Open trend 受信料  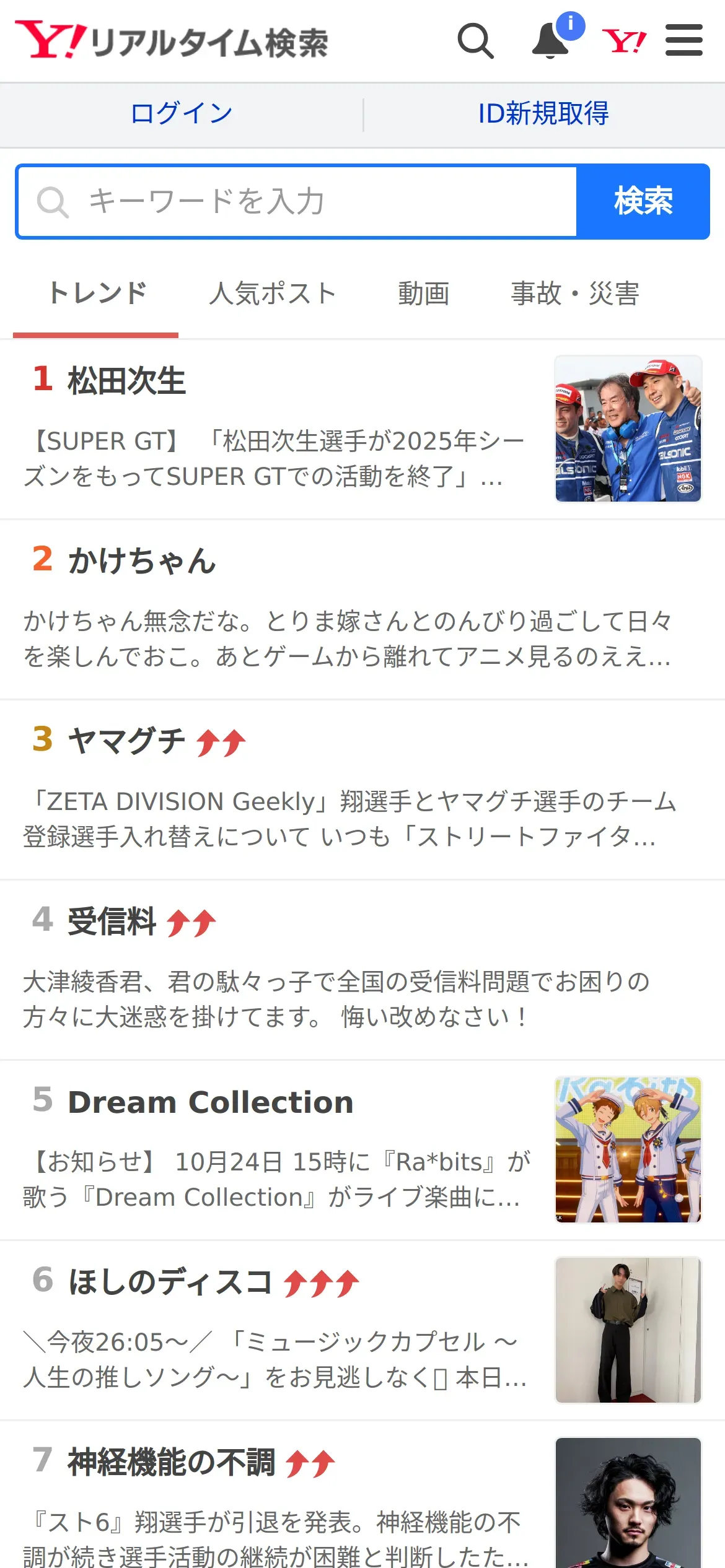coord(112,921)
